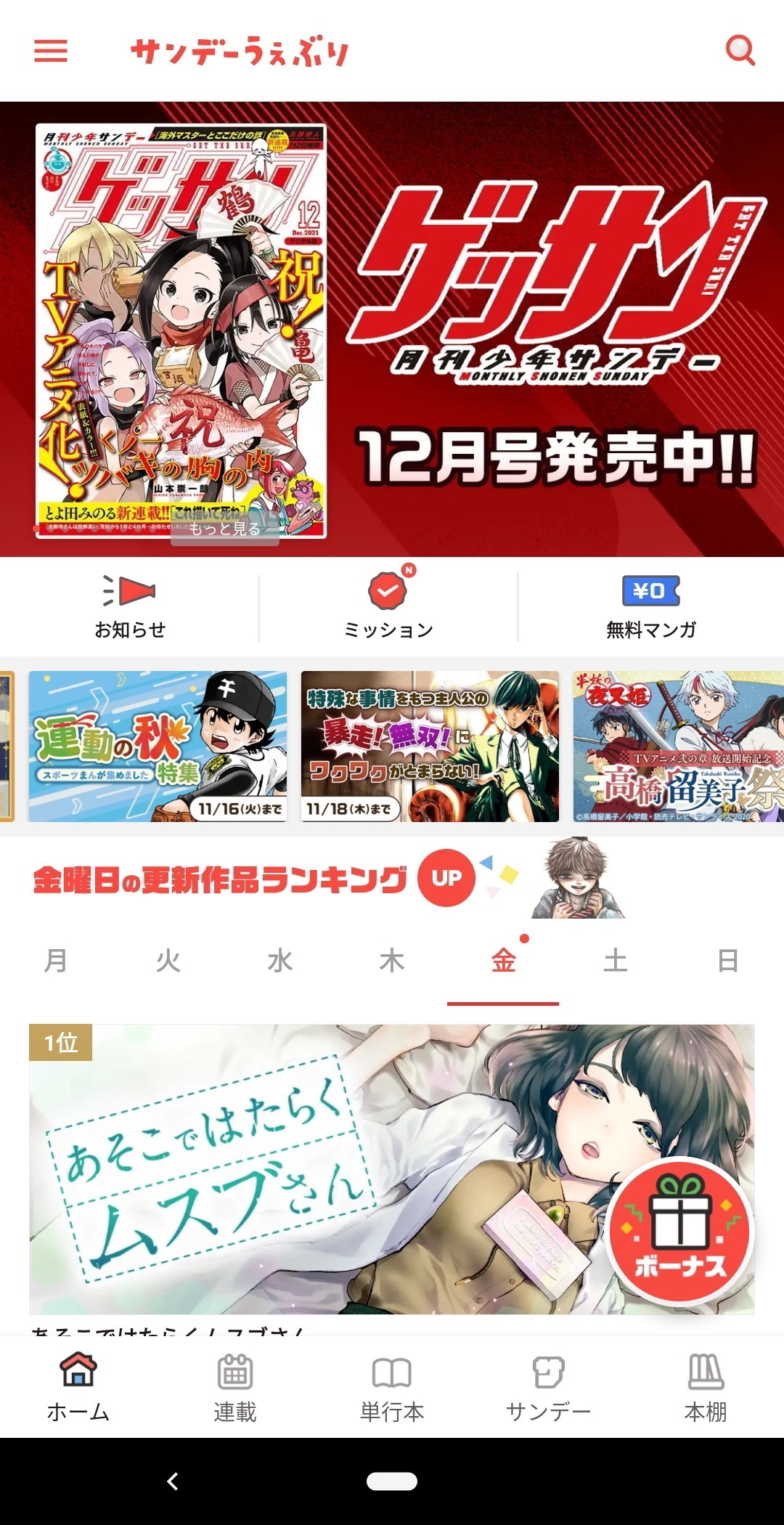Switch to the 木 day tab
The width and height of the screenshot is (784, 1525).
(x=391, y=961)
